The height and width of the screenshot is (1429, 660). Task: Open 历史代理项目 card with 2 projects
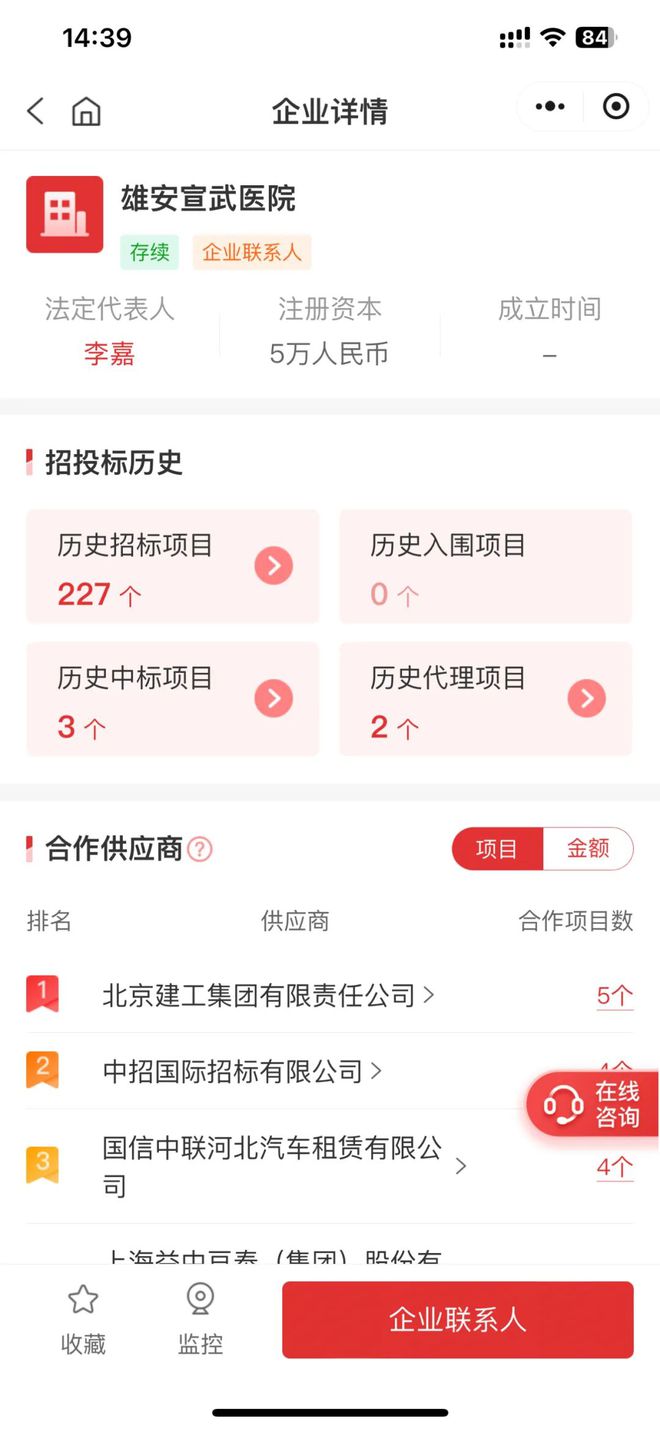click(x=485, y=699)
